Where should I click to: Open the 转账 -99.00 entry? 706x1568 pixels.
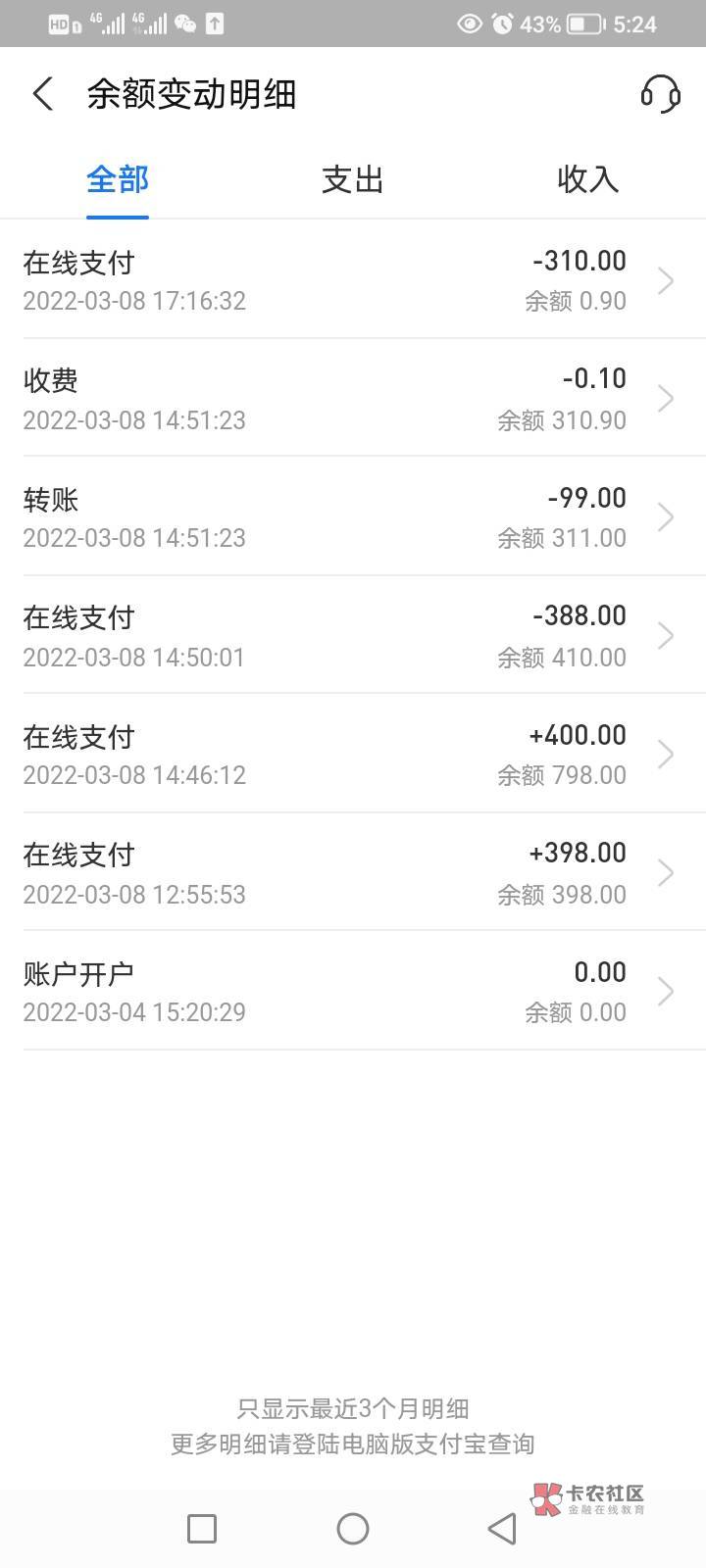(x=353, y=517)
